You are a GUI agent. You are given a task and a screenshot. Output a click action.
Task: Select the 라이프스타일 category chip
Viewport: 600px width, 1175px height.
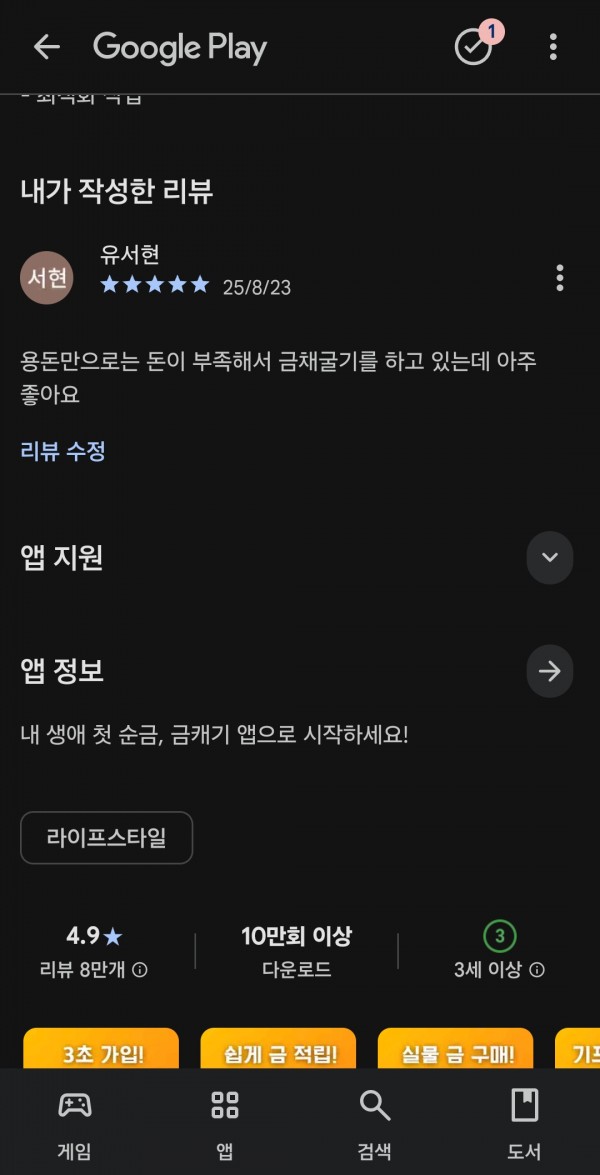click(x=106, y=838)
